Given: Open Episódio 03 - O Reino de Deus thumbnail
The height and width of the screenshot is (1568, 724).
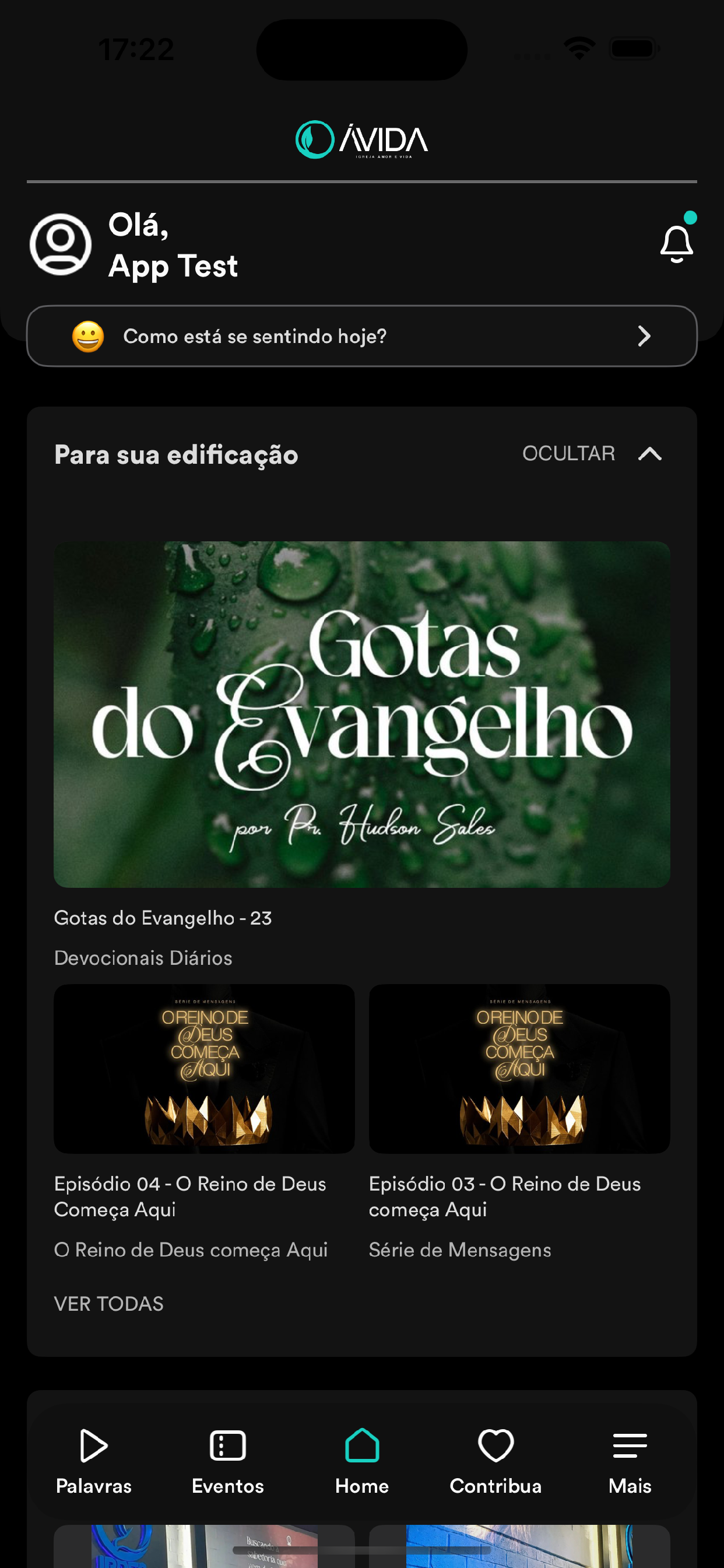Looking at the screenshot, I should click(519, 1067).
